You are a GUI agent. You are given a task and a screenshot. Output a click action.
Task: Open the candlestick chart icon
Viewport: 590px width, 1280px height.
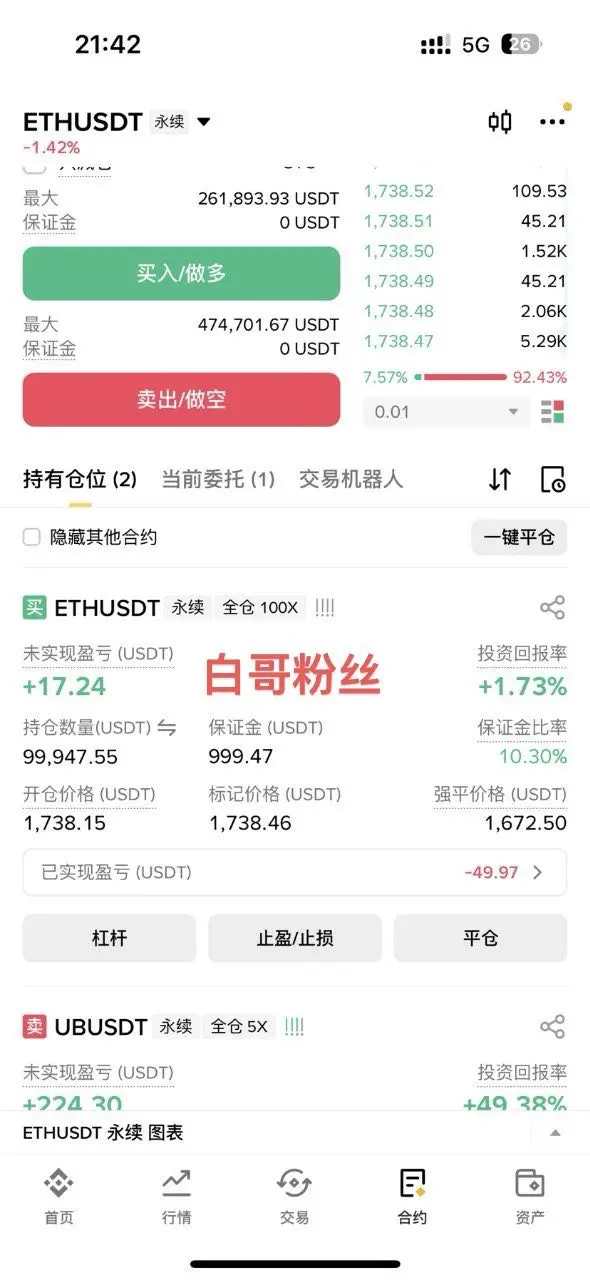click(500, 122)
